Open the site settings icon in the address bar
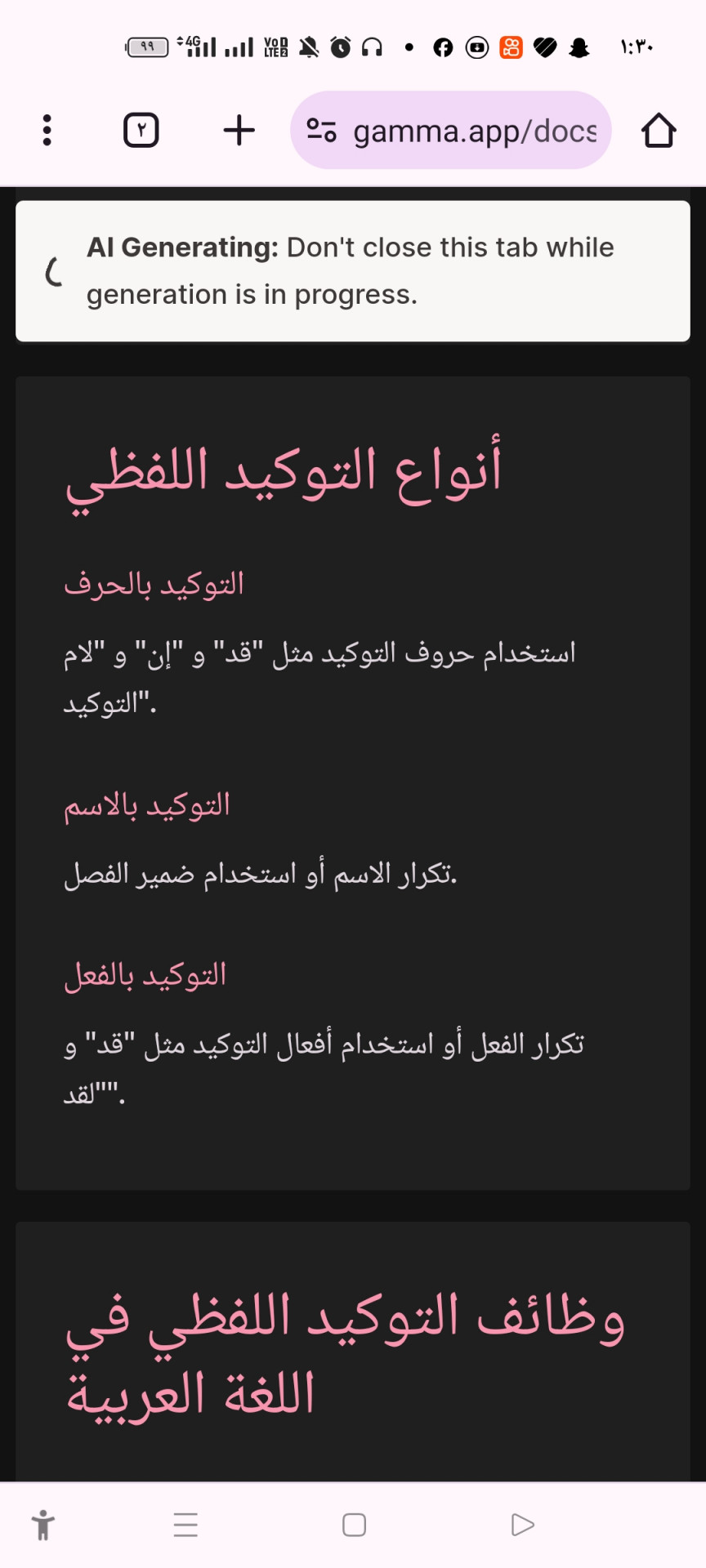 coord(321,130)
